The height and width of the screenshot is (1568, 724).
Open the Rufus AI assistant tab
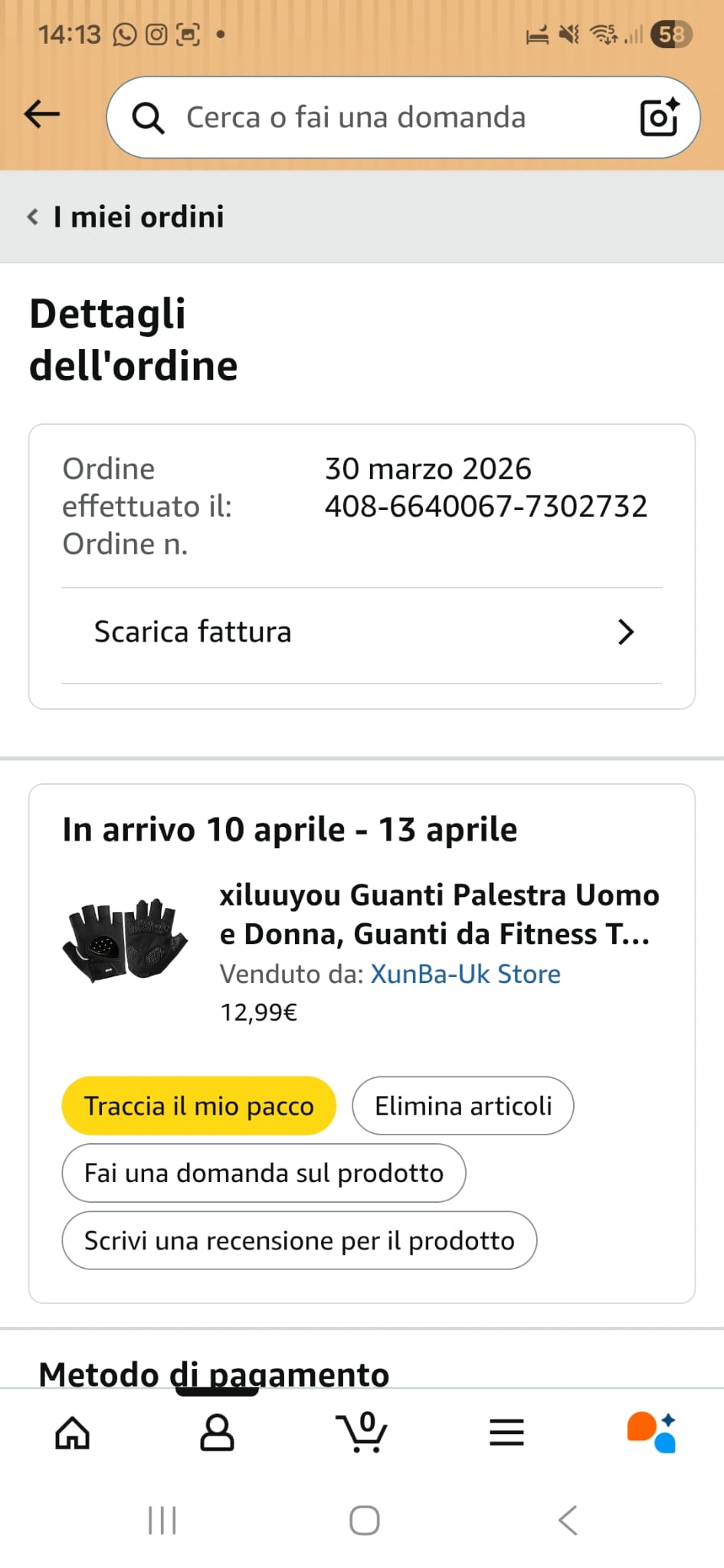tap(651, 1432)
